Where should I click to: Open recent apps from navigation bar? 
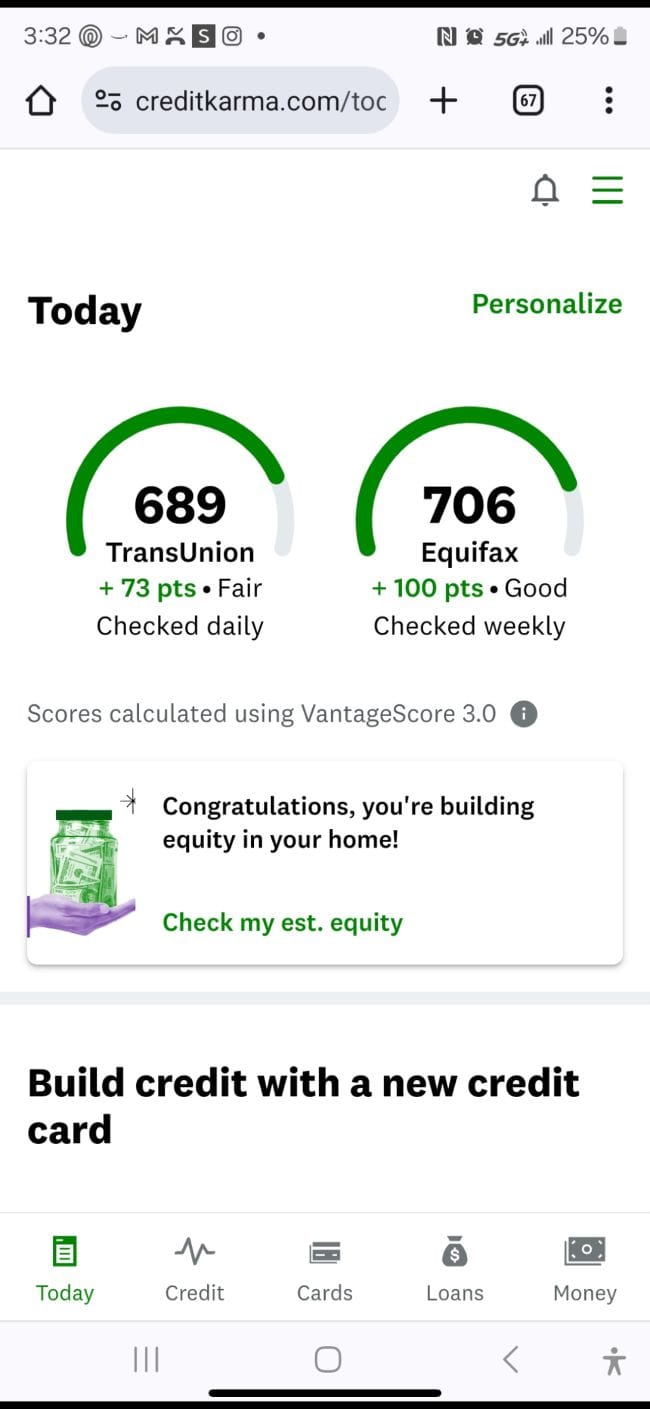tap(146, 1359)
